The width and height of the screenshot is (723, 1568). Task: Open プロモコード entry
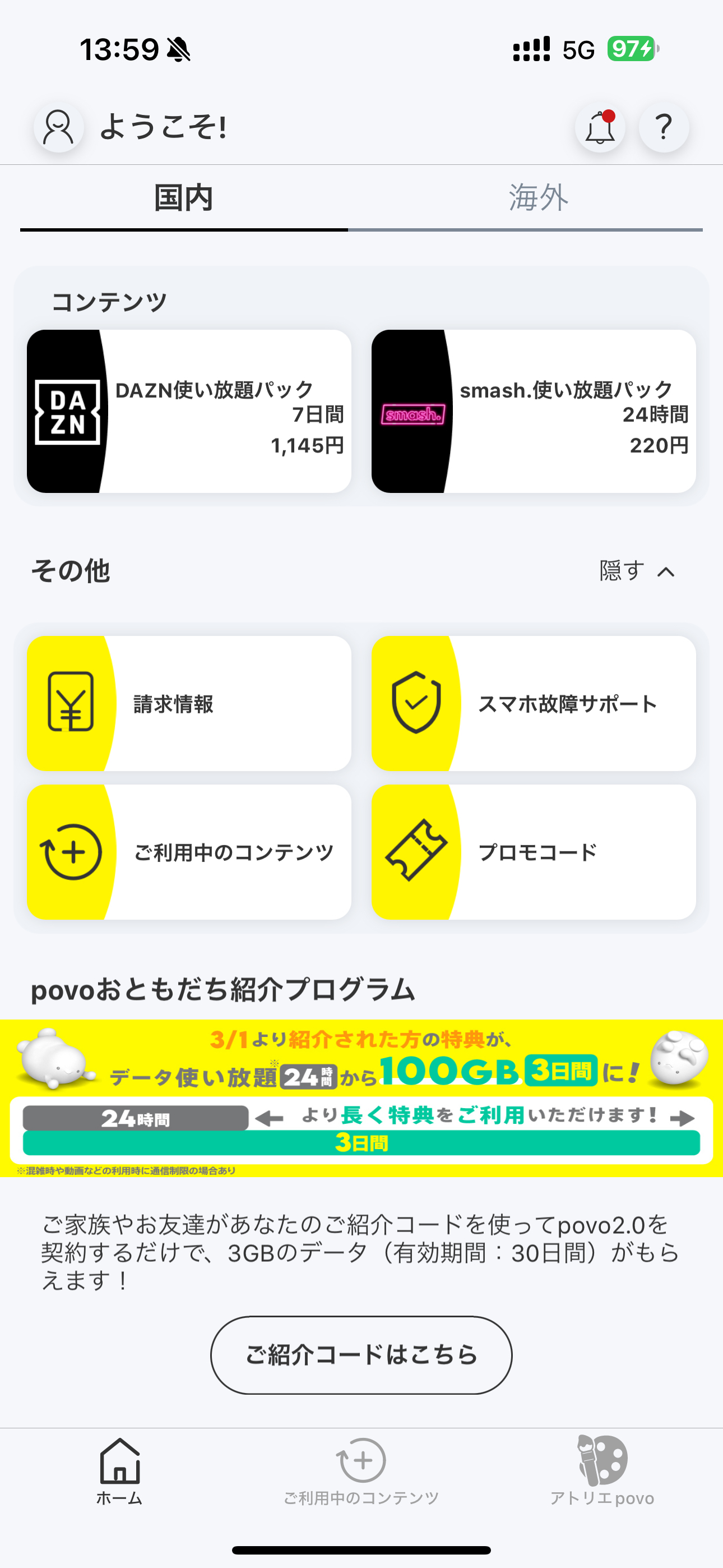click(x=534, y=852)
